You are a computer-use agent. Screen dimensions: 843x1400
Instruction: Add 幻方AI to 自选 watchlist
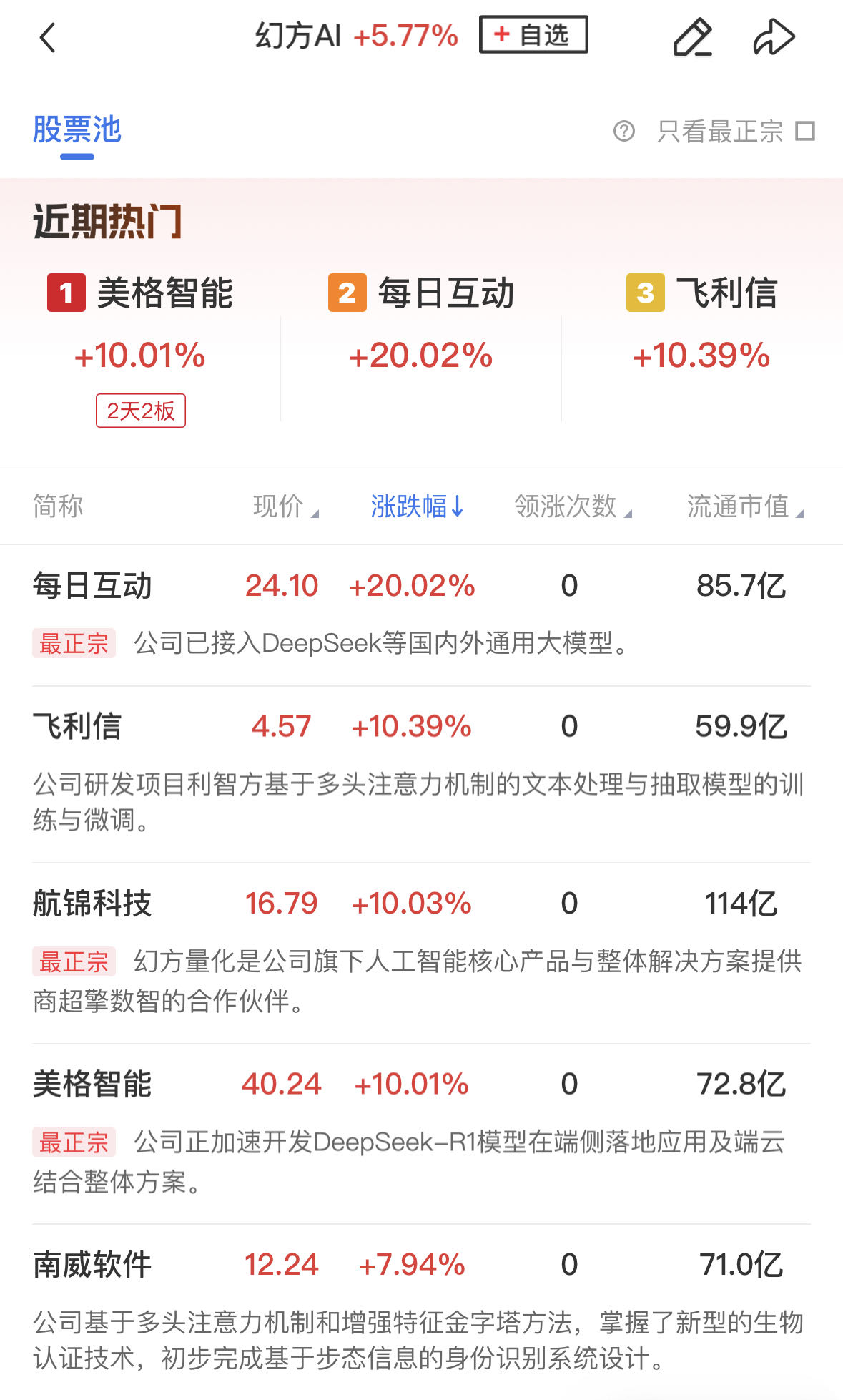tap(533, 35)
